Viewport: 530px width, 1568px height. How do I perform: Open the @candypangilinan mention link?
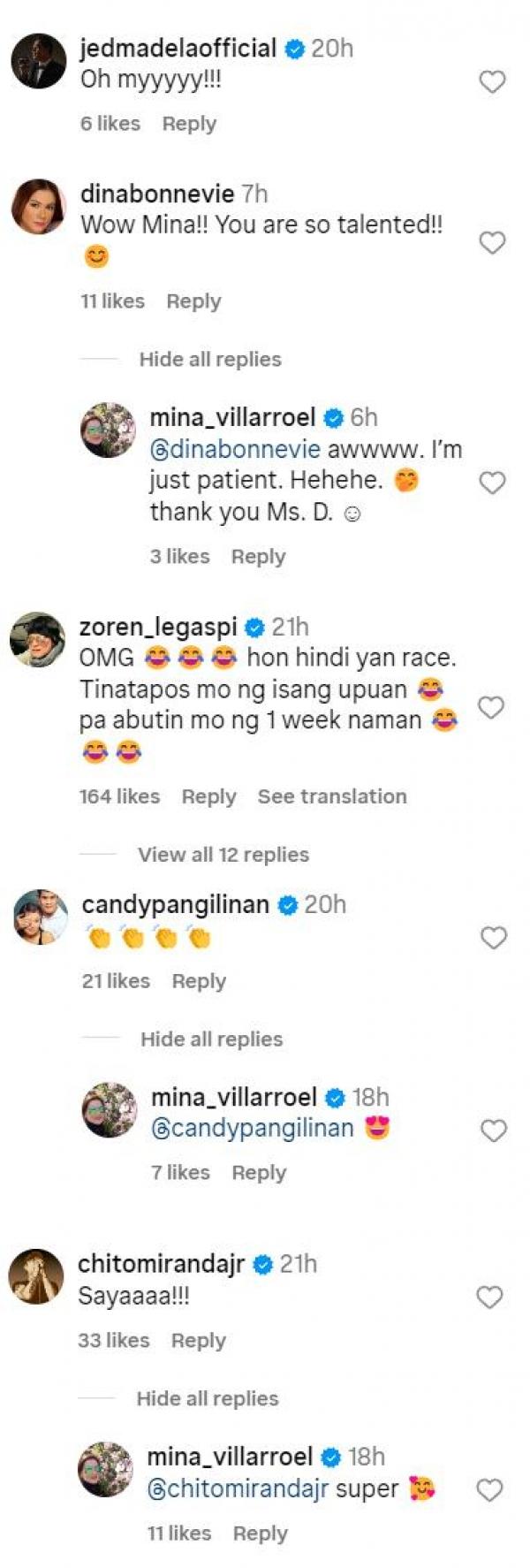tap(253, 1129)
